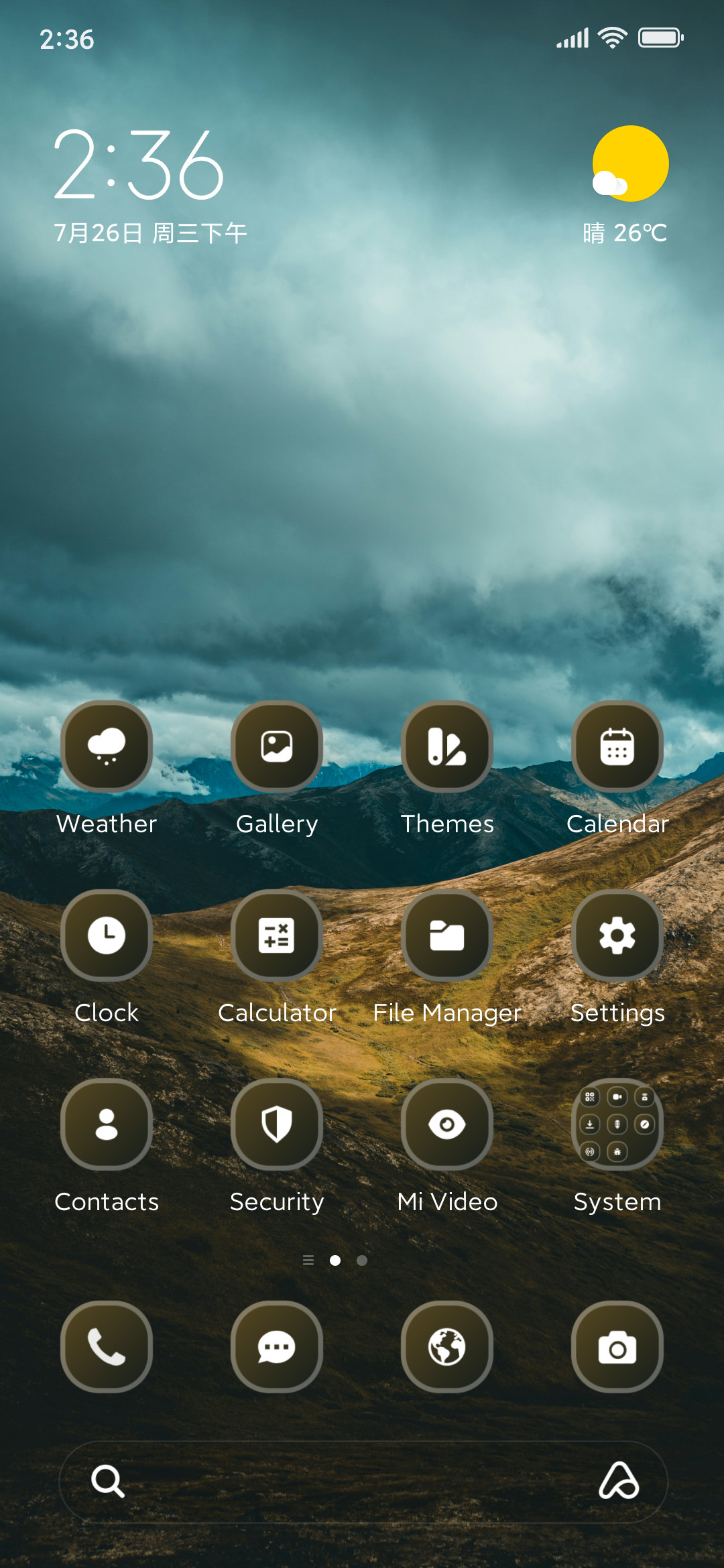Open the phone dialer in the dock
Screen dimensions: 724x1568
click(x=107, y=1347)
